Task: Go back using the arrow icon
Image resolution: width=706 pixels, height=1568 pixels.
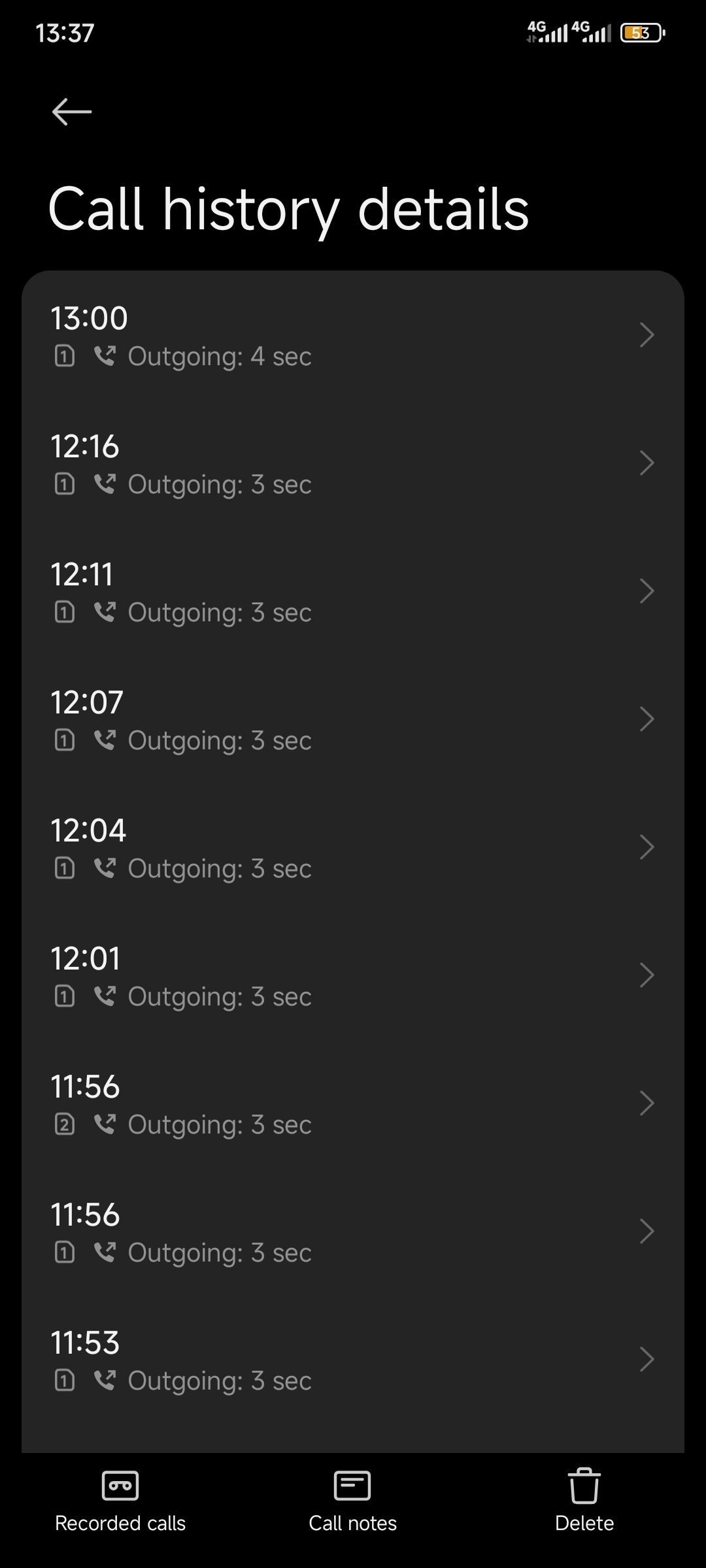Action: 72,112
